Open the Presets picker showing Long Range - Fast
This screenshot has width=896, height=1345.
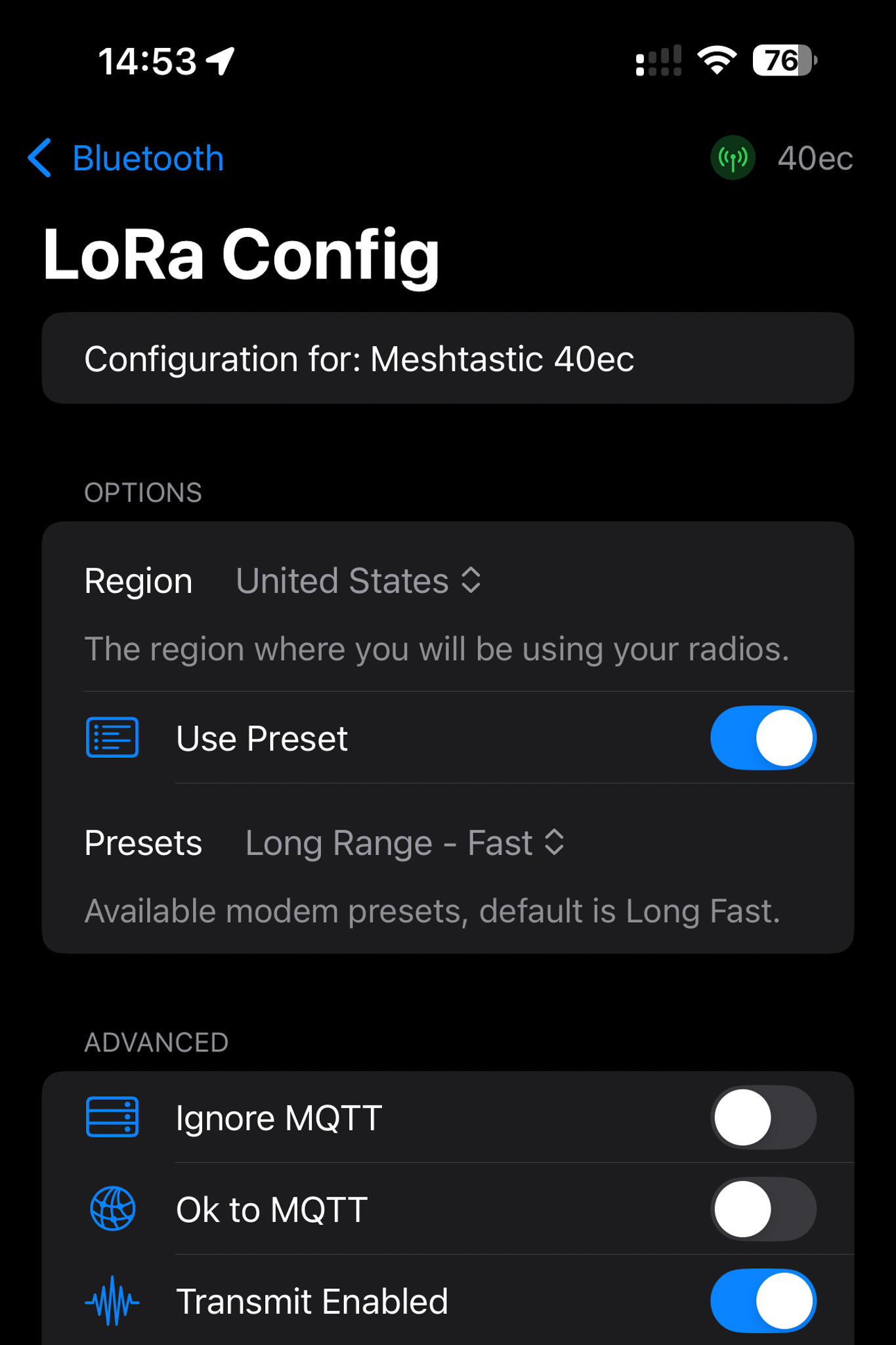click(x=404, y=843)
